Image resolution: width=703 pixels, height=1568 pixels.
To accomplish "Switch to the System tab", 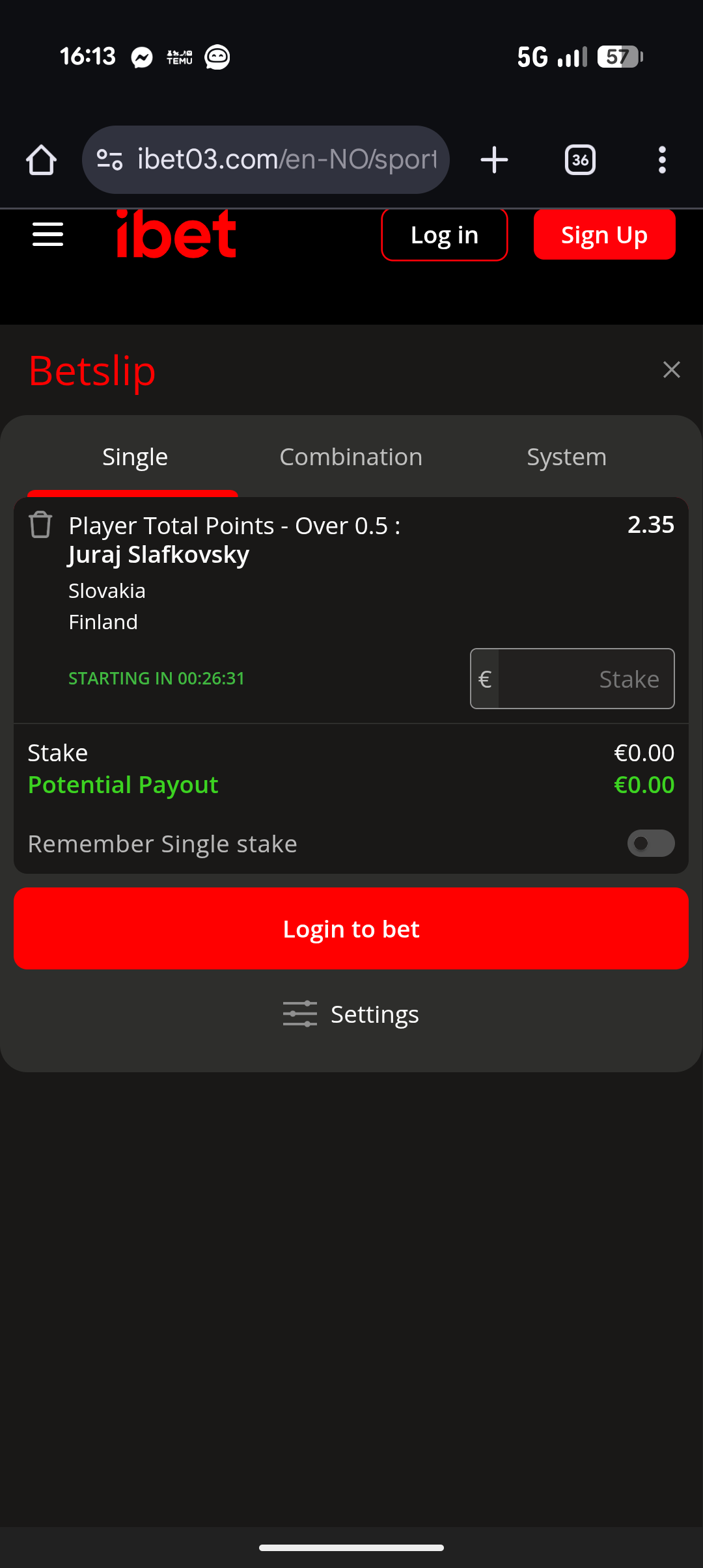I will tap(566, 457).
